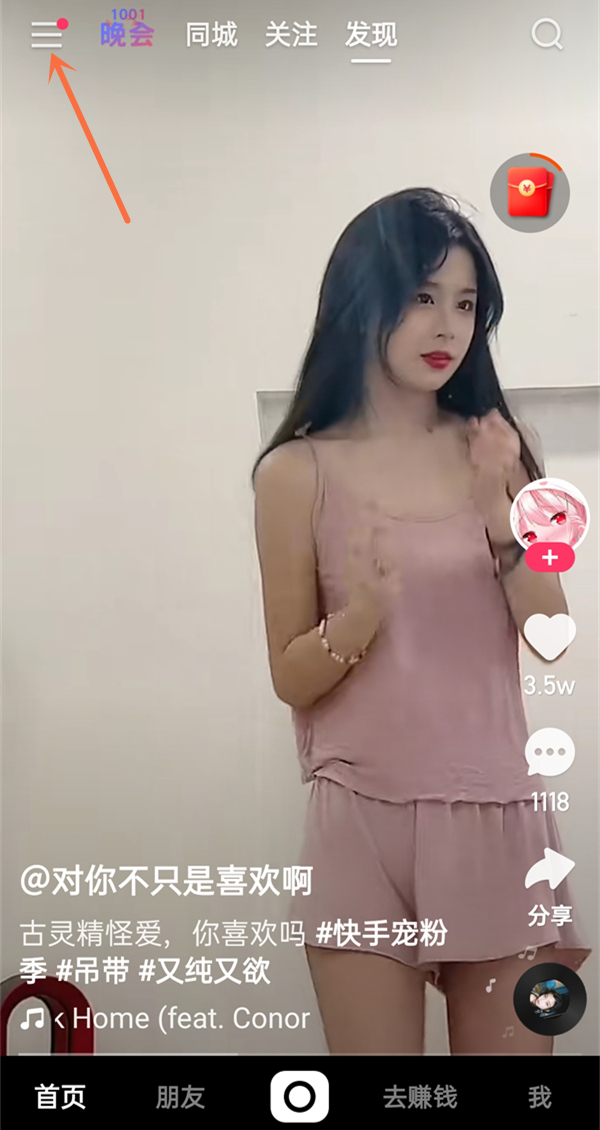600x1130 pixels.
Task: Switch to the 同城 tab
Action: tap(211, 36)
